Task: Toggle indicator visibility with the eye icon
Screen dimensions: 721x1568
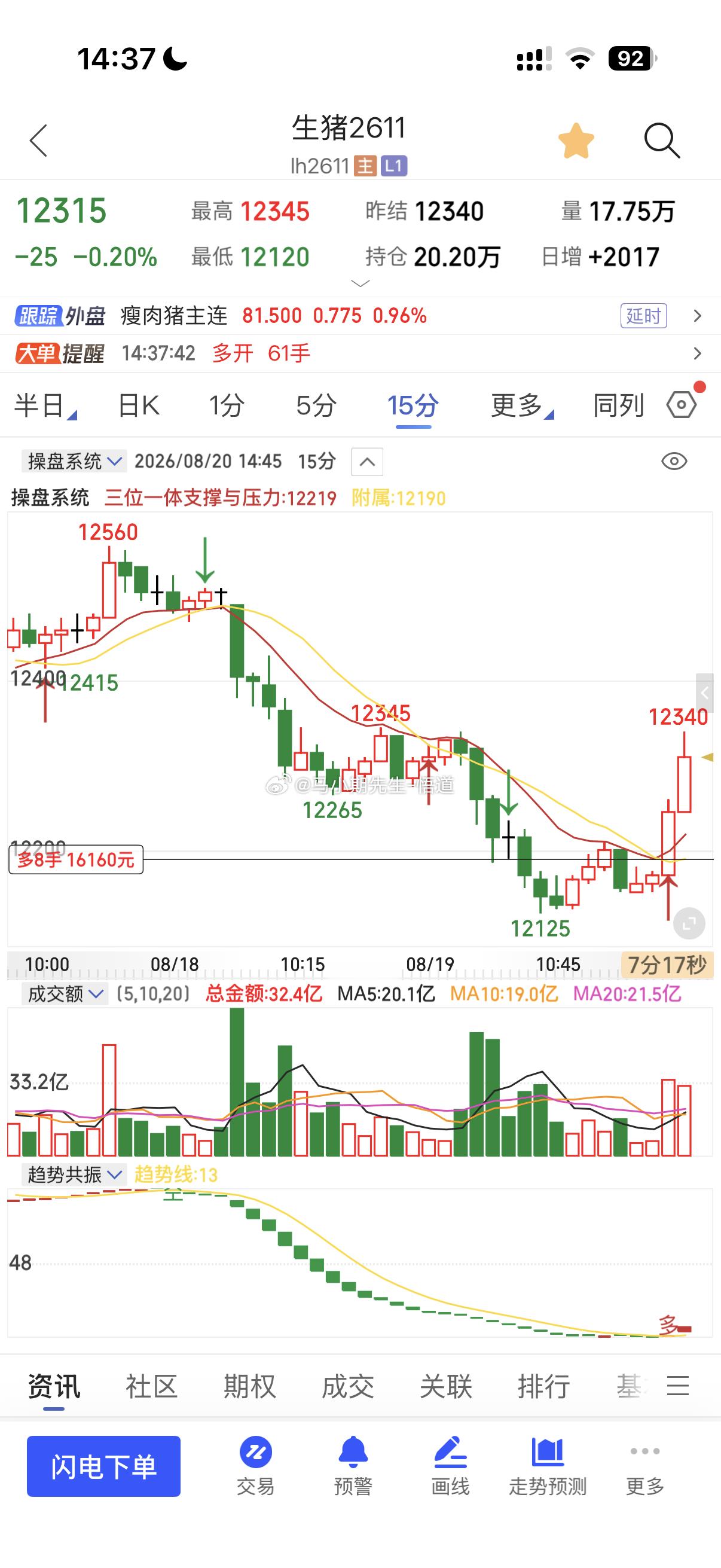Action: pyautogui.click(x=674, y=462)
